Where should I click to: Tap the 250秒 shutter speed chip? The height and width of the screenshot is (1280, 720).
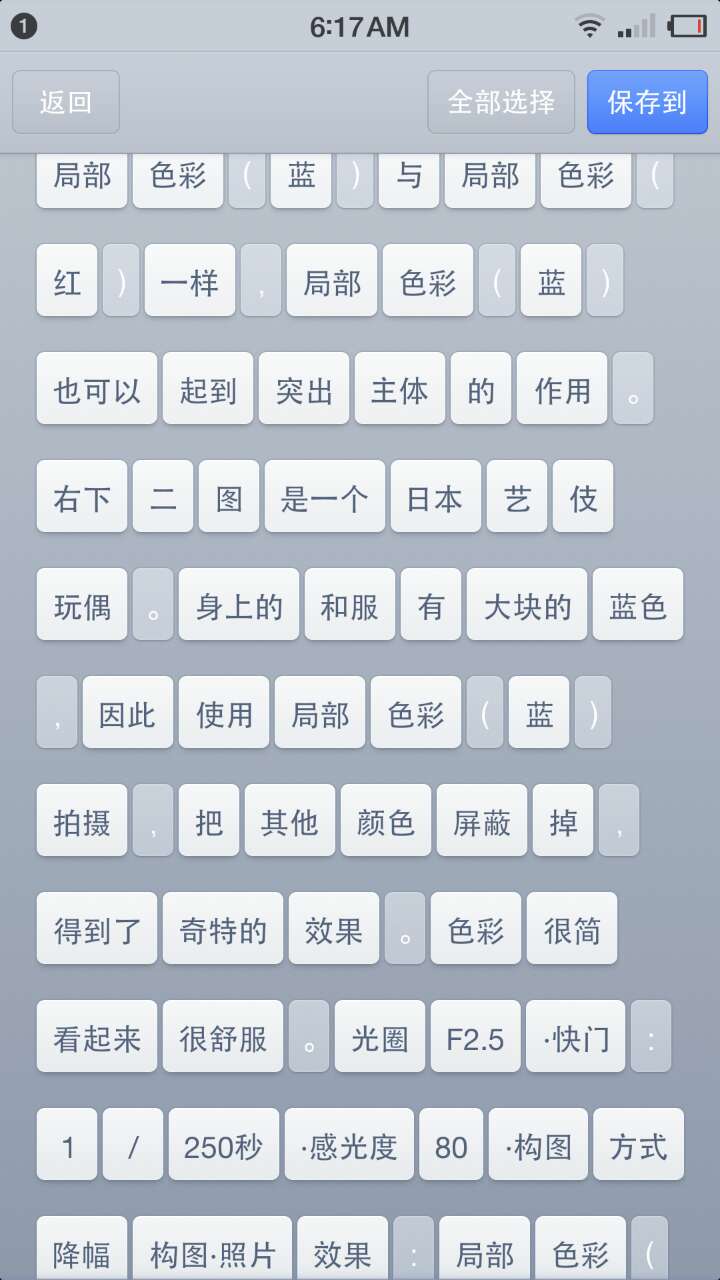(x=223, y=1144)
